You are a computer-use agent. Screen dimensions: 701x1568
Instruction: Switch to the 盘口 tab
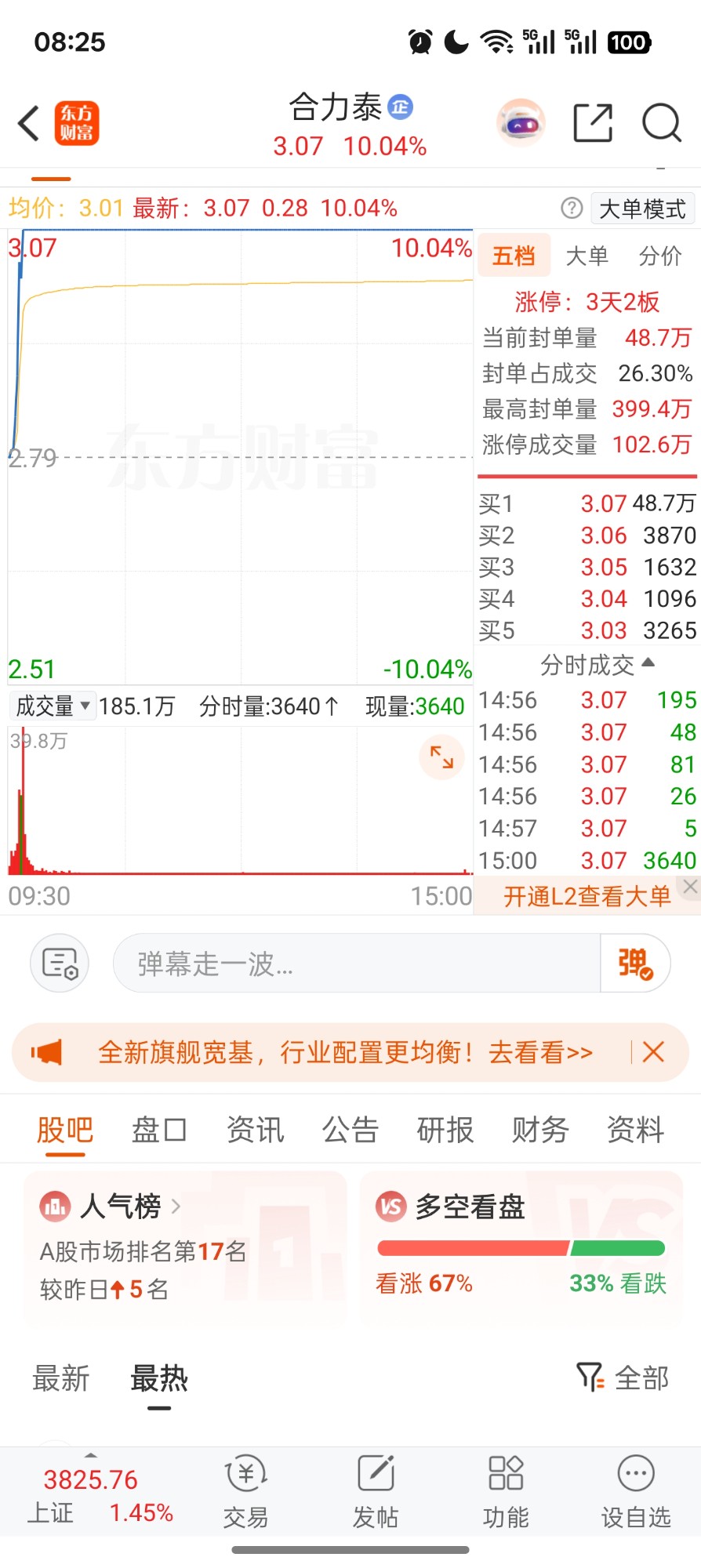tap(159, 1130)
